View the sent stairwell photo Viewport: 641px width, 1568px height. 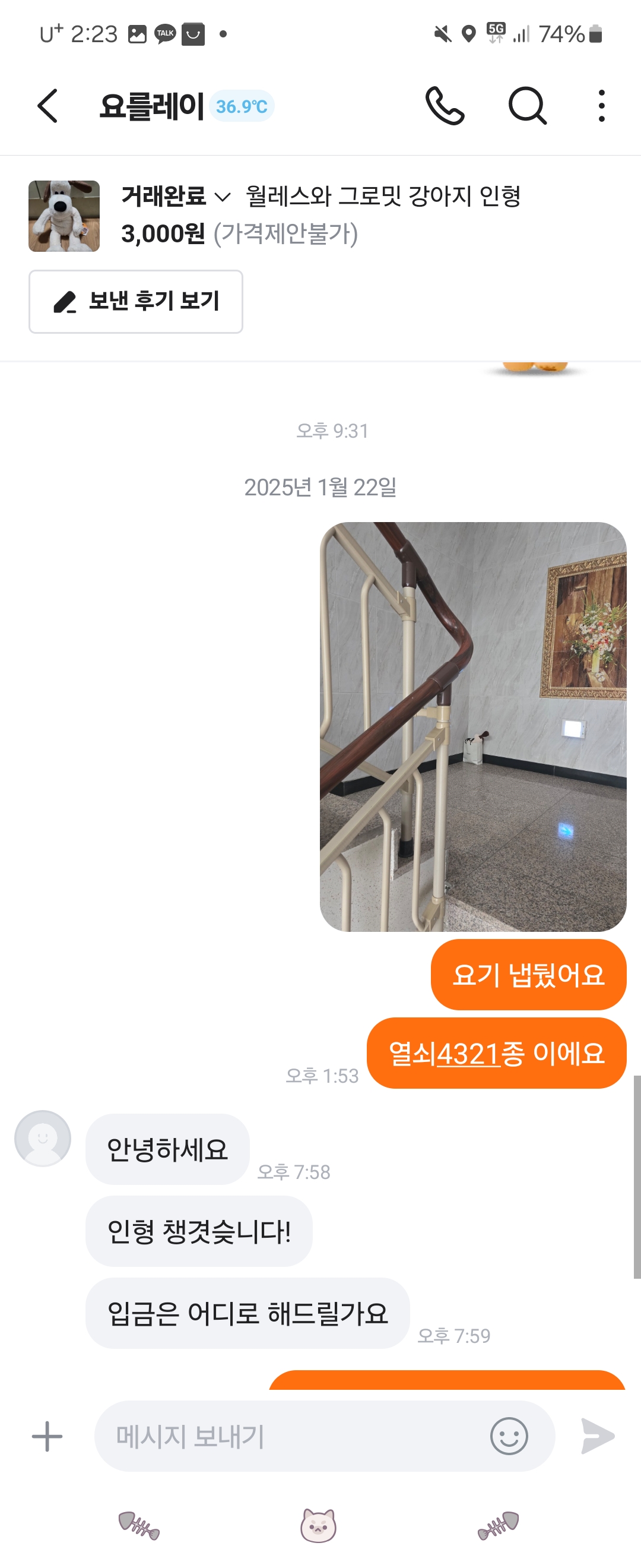tap(472, 726)
